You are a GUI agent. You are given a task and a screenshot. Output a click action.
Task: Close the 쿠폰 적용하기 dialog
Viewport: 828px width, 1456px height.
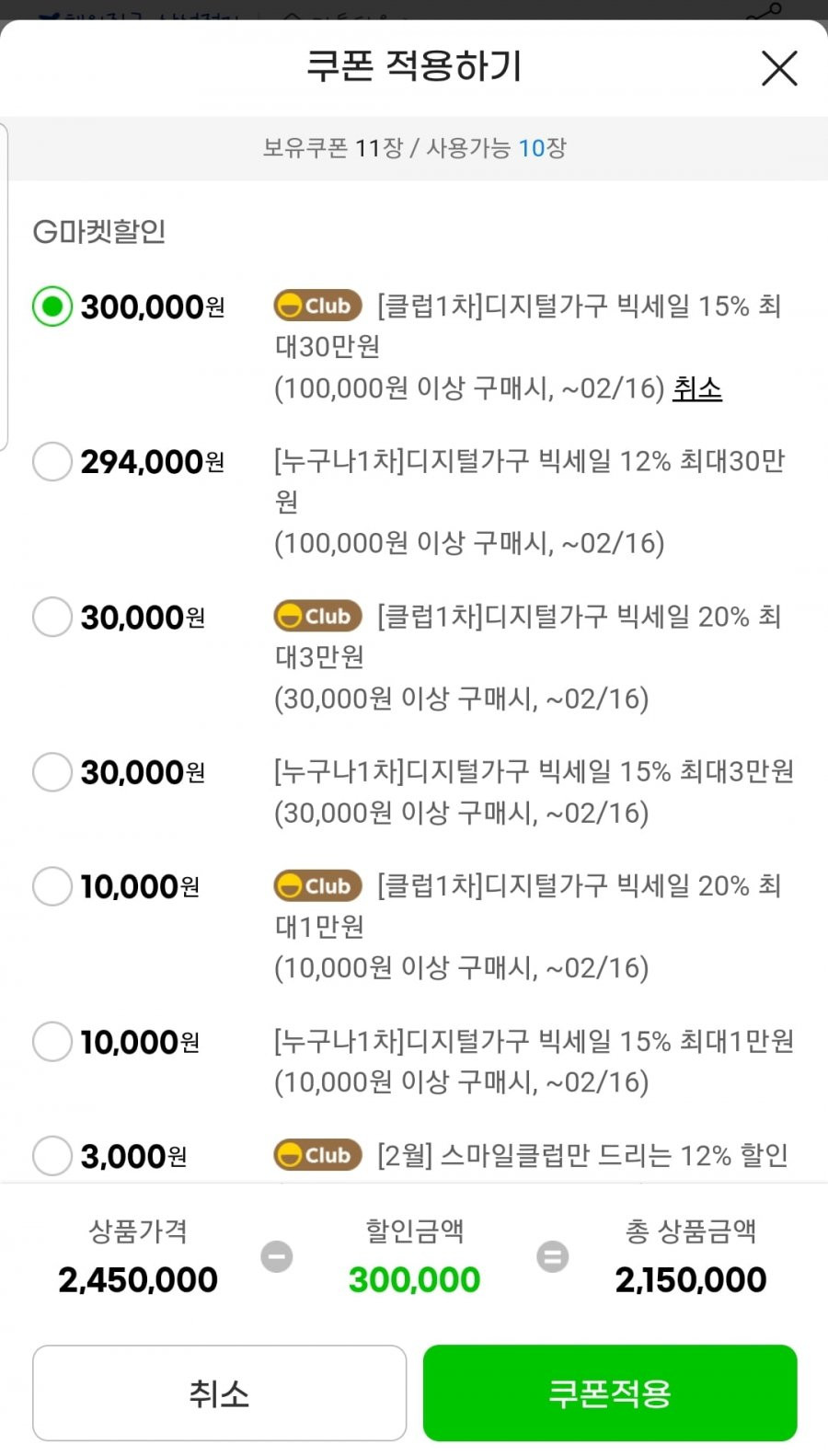tap(779, 68)
